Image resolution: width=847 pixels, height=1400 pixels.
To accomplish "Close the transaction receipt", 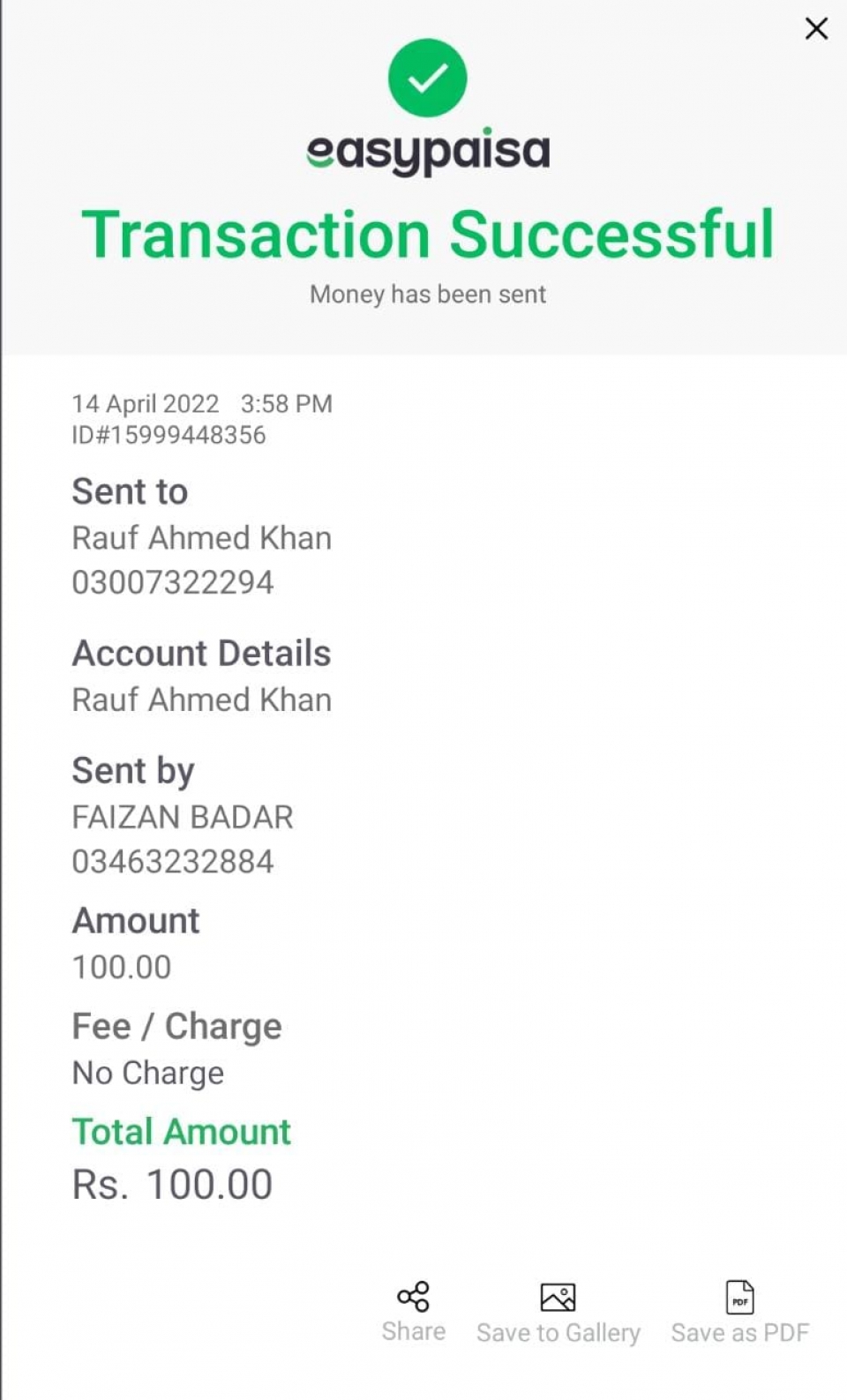I will click(x=816, y=28).
